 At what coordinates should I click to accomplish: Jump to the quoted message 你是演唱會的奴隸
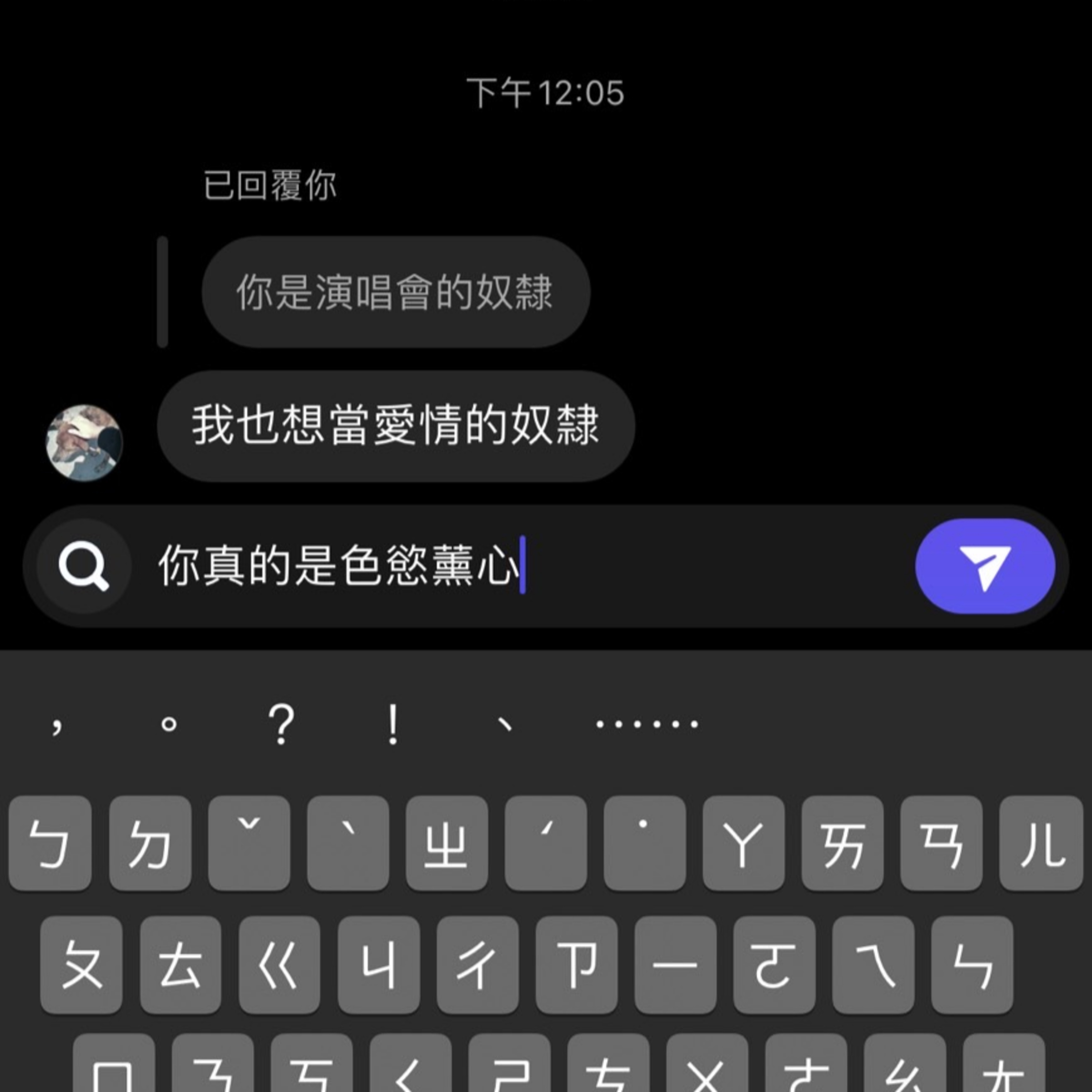pyautogui.click(x=396, y=292)
